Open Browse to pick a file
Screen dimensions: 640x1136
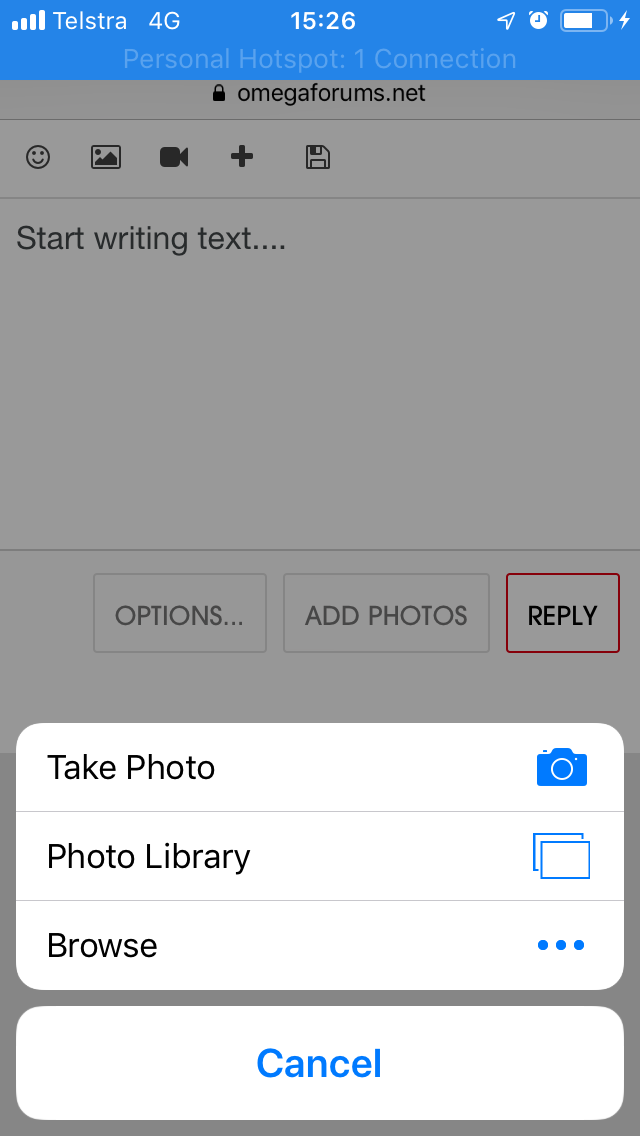(319, 945)
